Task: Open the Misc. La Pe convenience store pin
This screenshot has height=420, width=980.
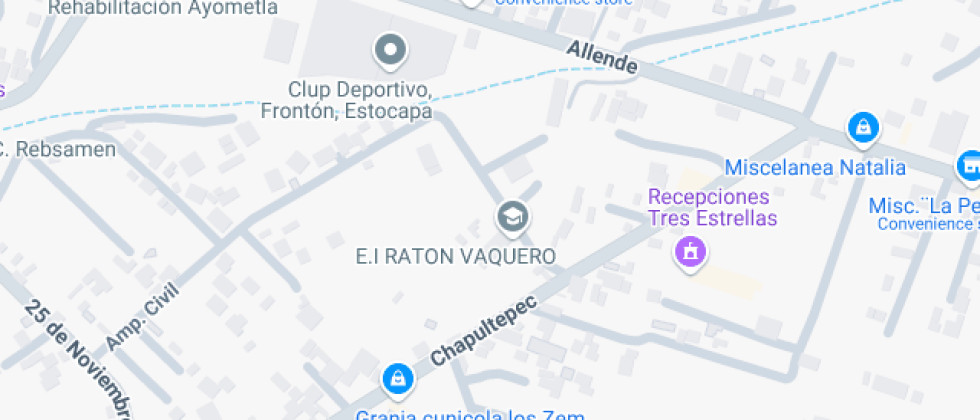Action: click(x=970, y=167)
